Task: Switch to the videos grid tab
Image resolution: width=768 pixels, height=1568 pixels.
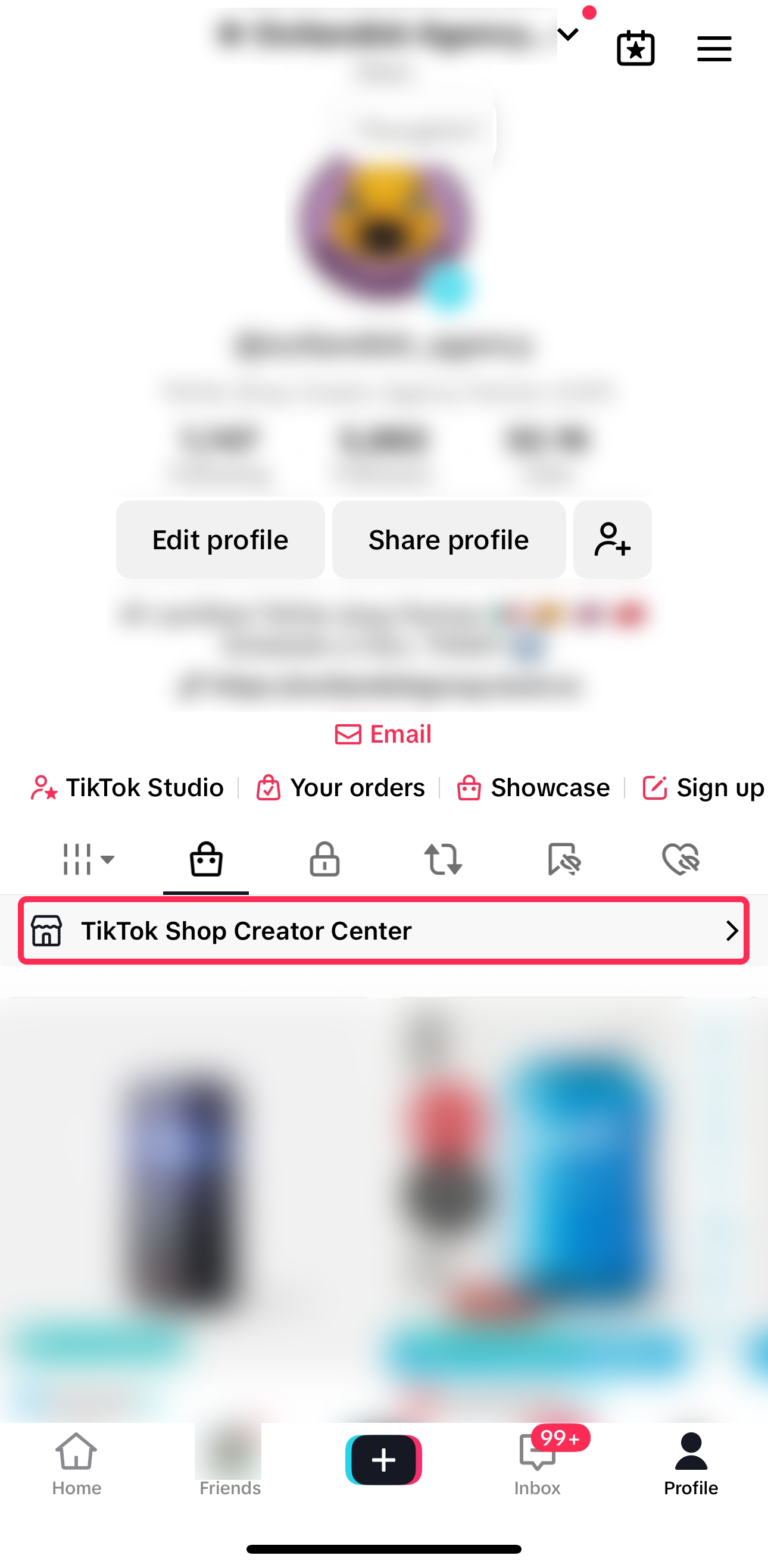Action: 88,859
